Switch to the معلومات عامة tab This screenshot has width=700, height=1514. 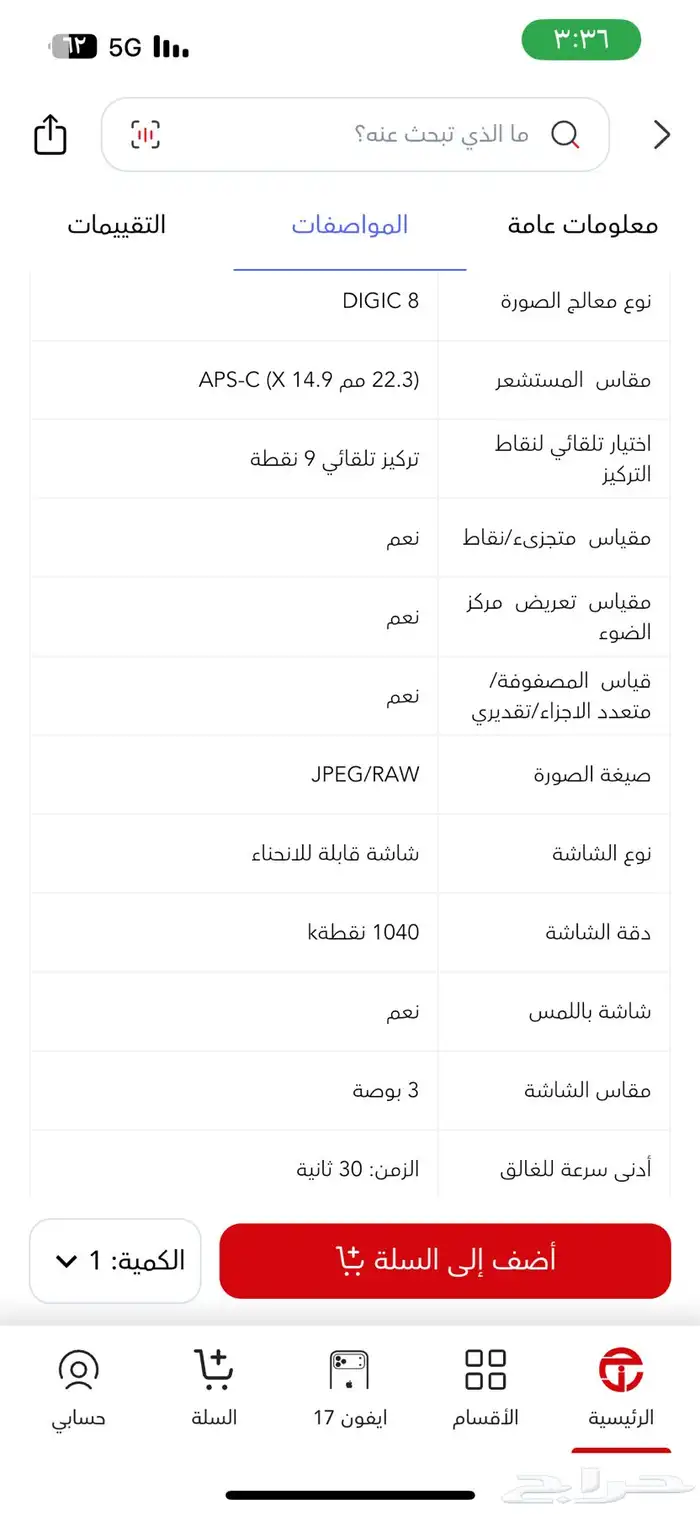click(582, 225)
